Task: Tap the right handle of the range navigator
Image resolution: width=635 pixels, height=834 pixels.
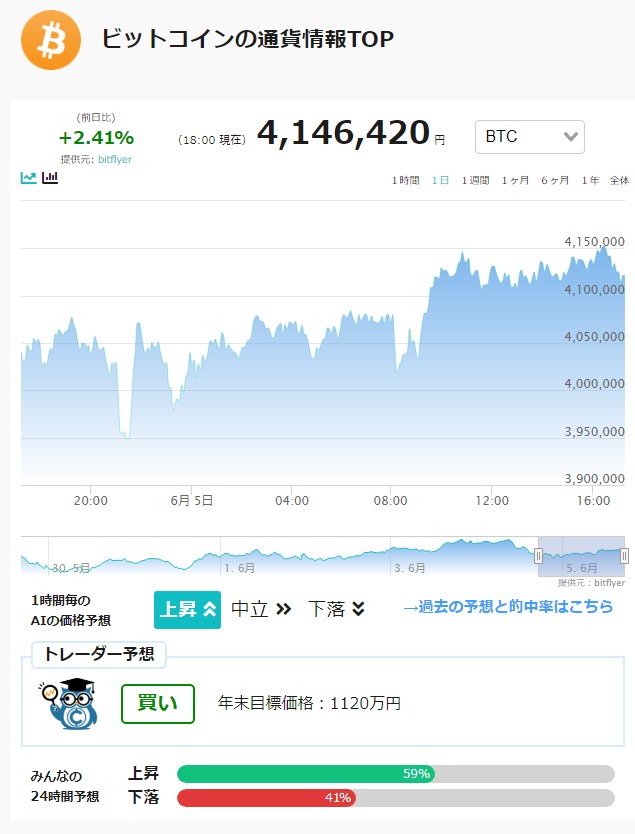Action: 624,556
